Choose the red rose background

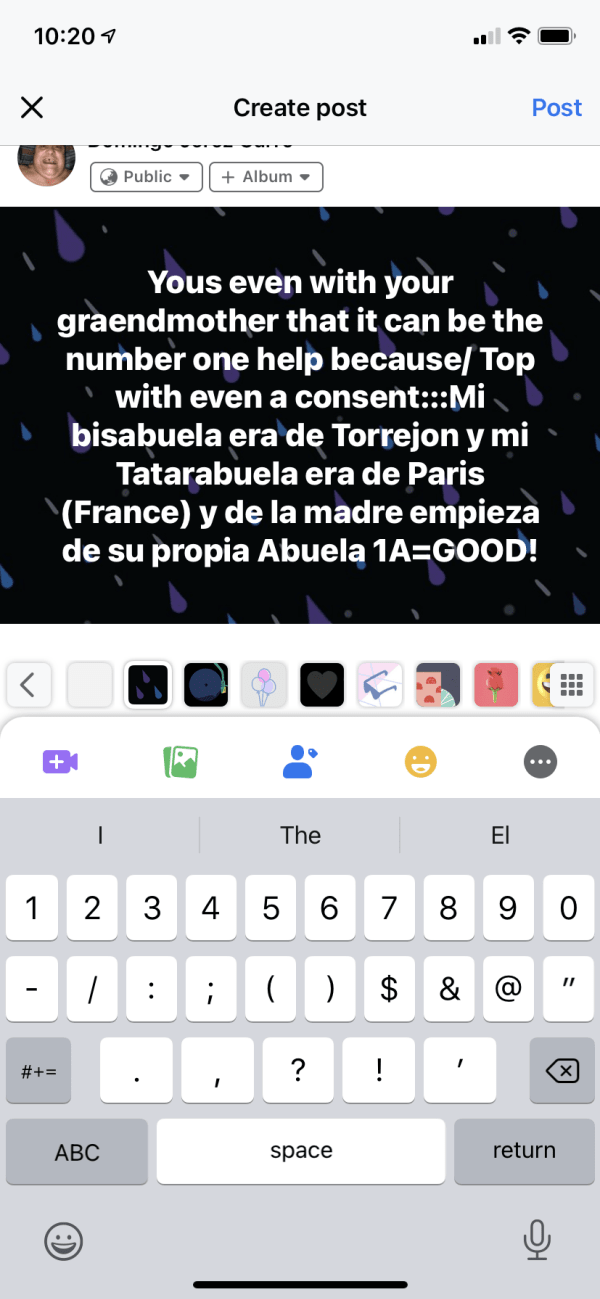(x=496, y=685)
